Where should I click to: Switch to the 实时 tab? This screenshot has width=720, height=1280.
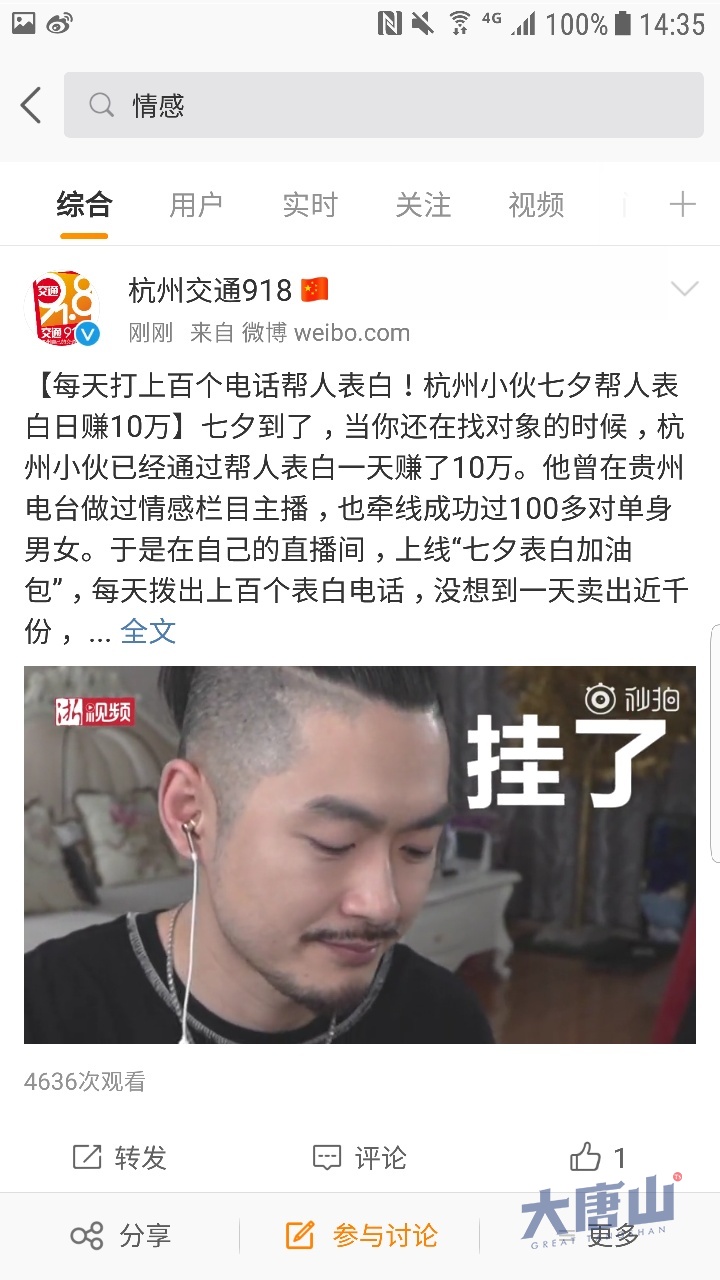pos(309,205)
